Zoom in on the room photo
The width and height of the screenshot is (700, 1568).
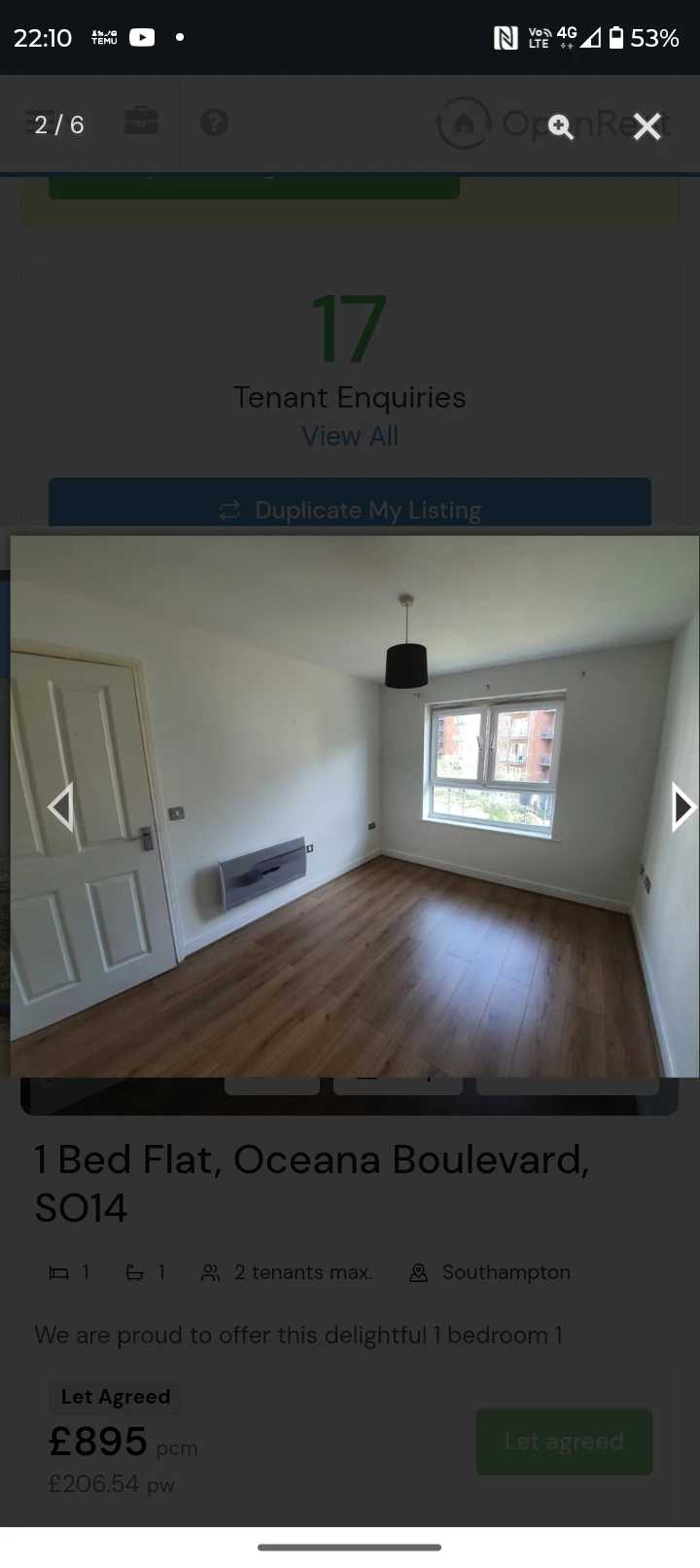click(560, 126)
